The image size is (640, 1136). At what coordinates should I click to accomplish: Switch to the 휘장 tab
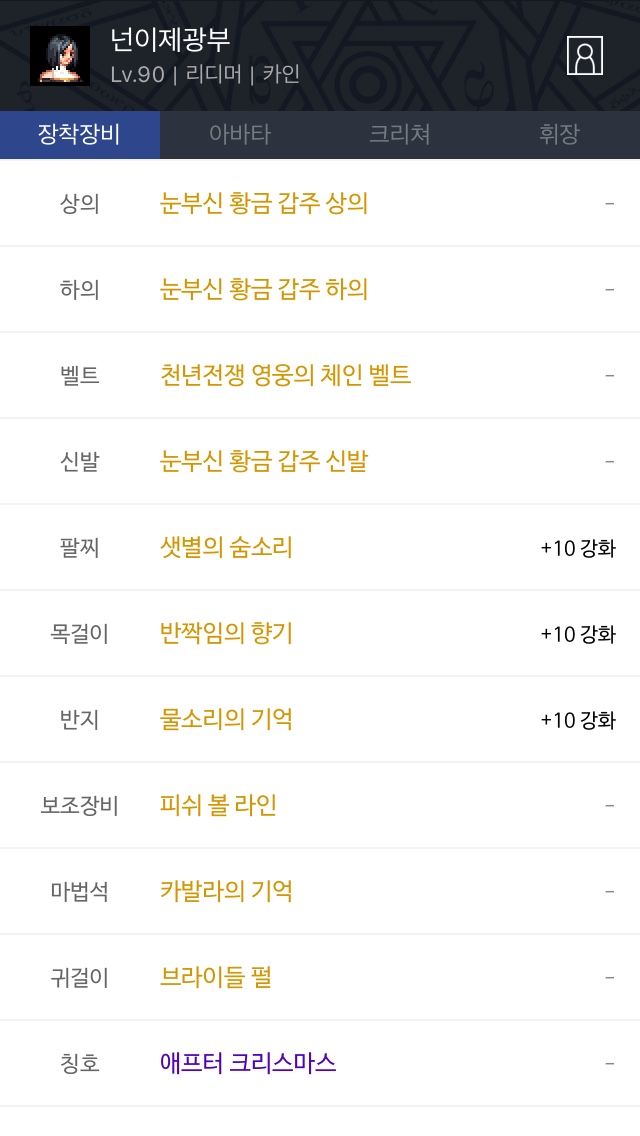559,135
